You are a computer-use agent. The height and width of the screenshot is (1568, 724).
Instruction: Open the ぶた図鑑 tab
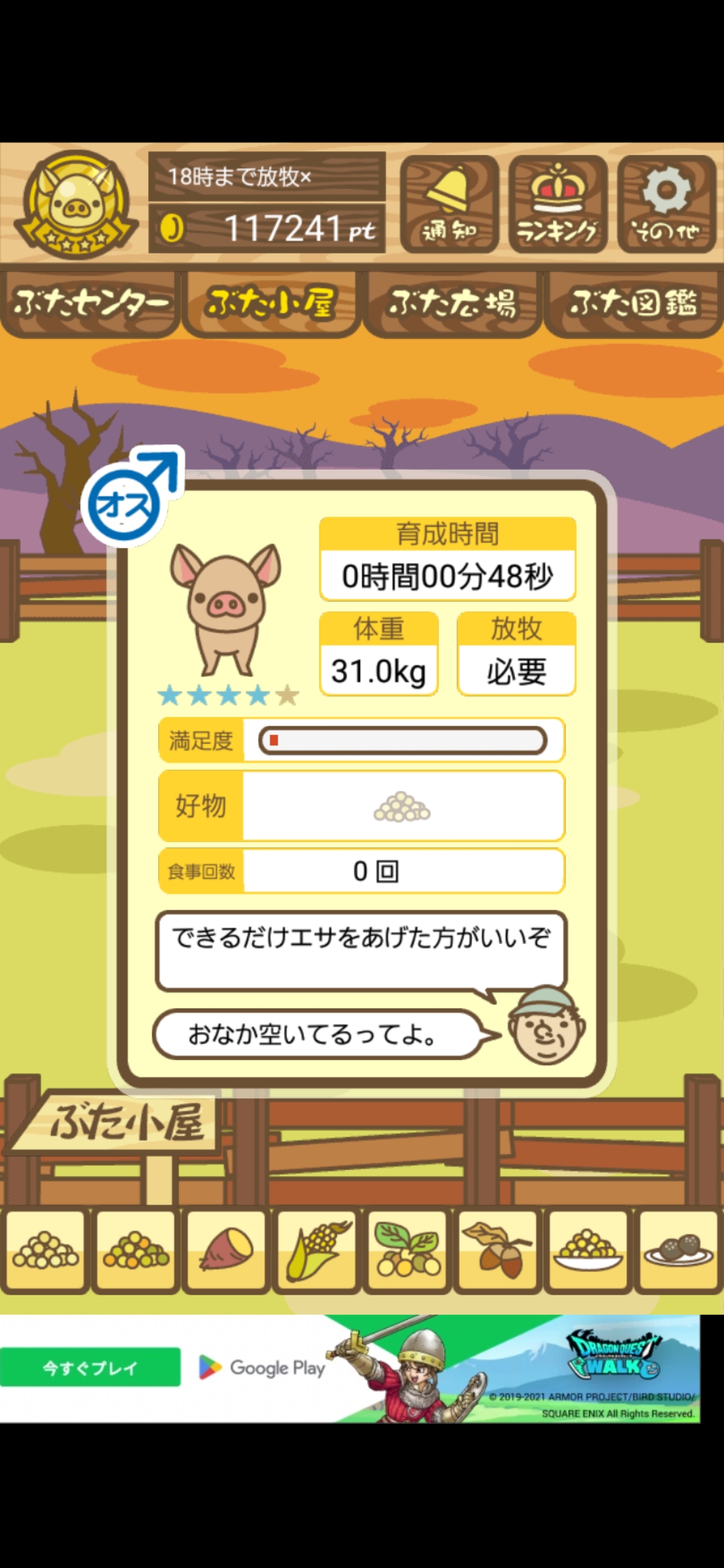pyautogui.click(x=633, y=303)
